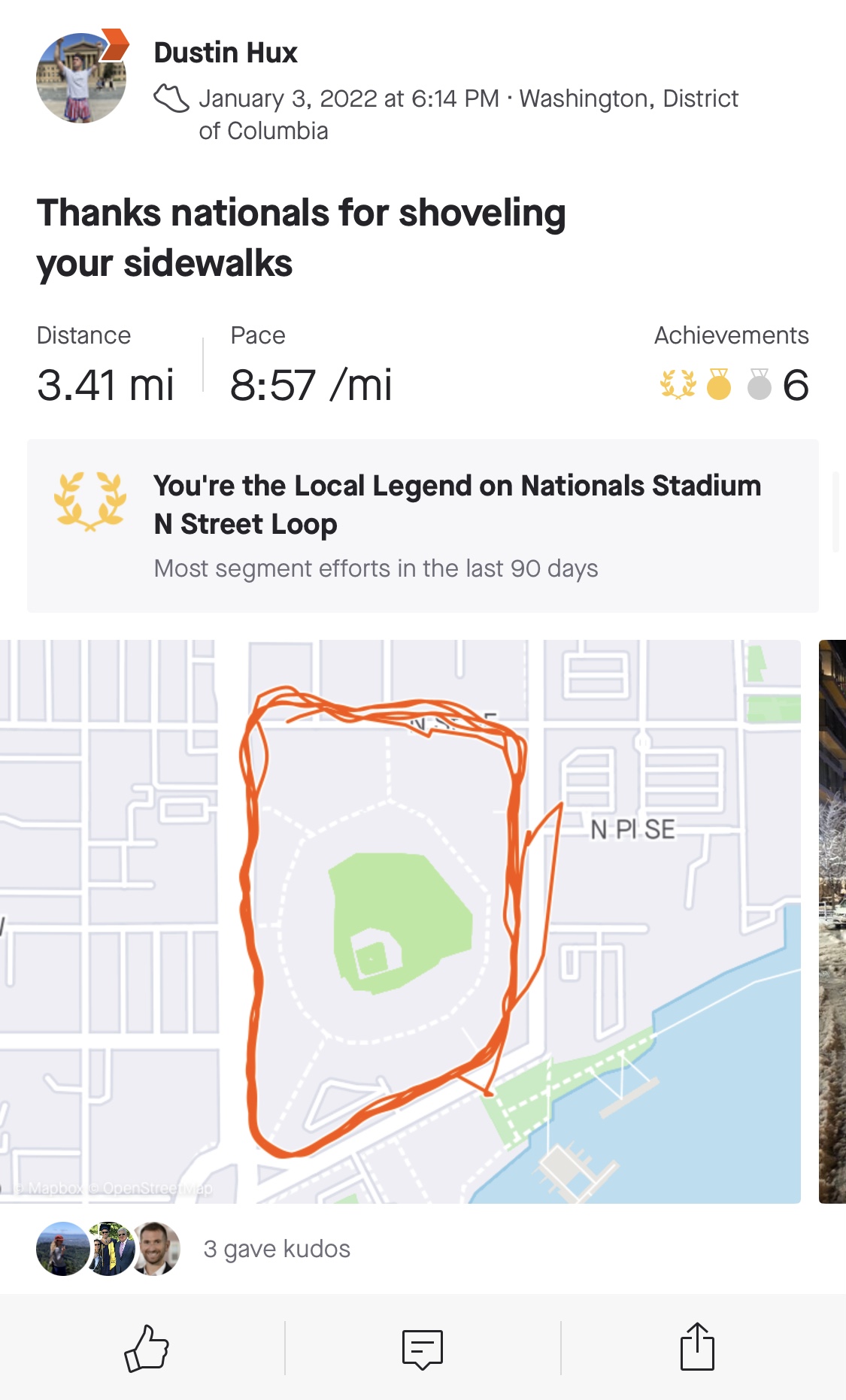
Task: Open the route map around Nationals Stadium
Action: [400, 921]
